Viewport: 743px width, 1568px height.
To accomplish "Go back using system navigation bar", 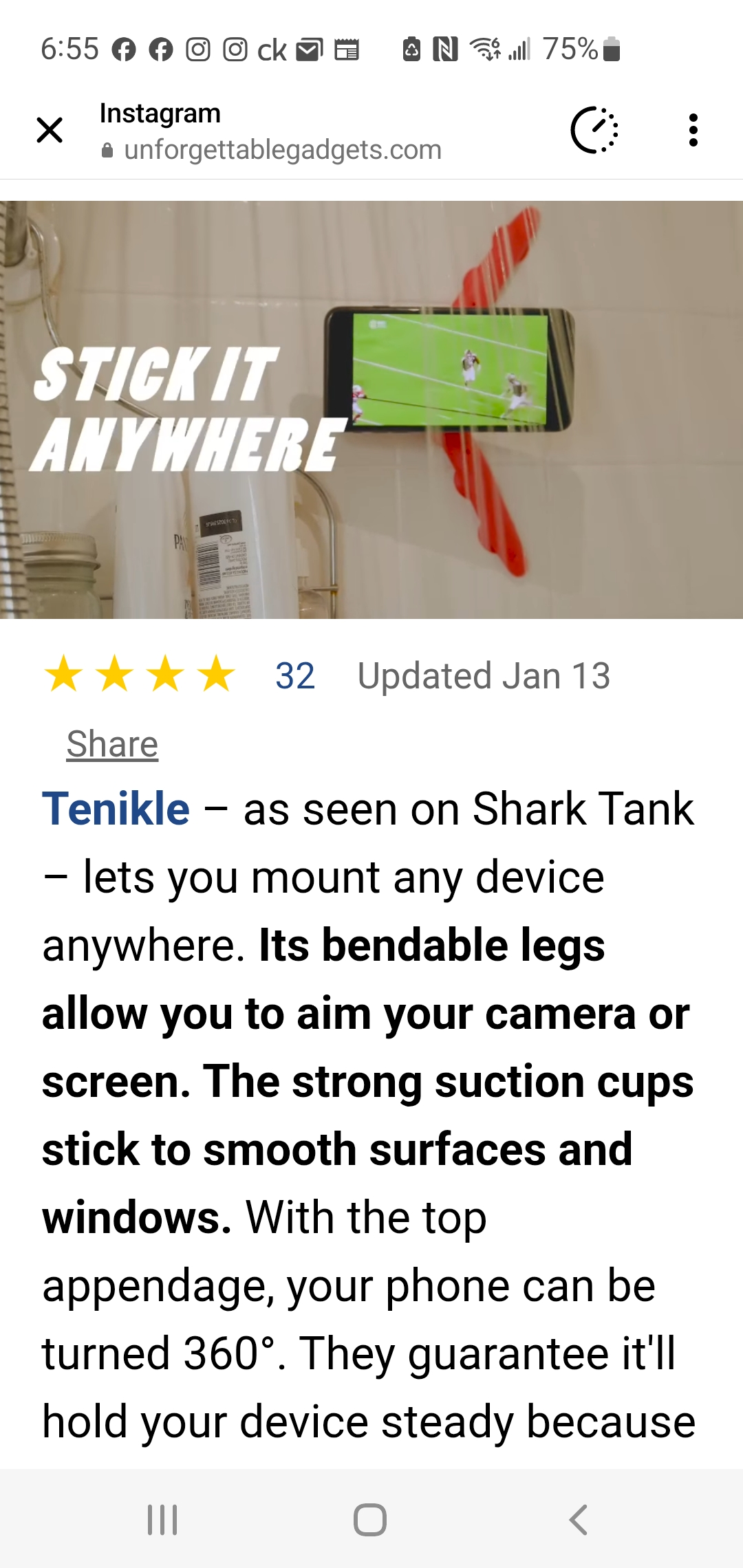I will (x=579, y=1520).
